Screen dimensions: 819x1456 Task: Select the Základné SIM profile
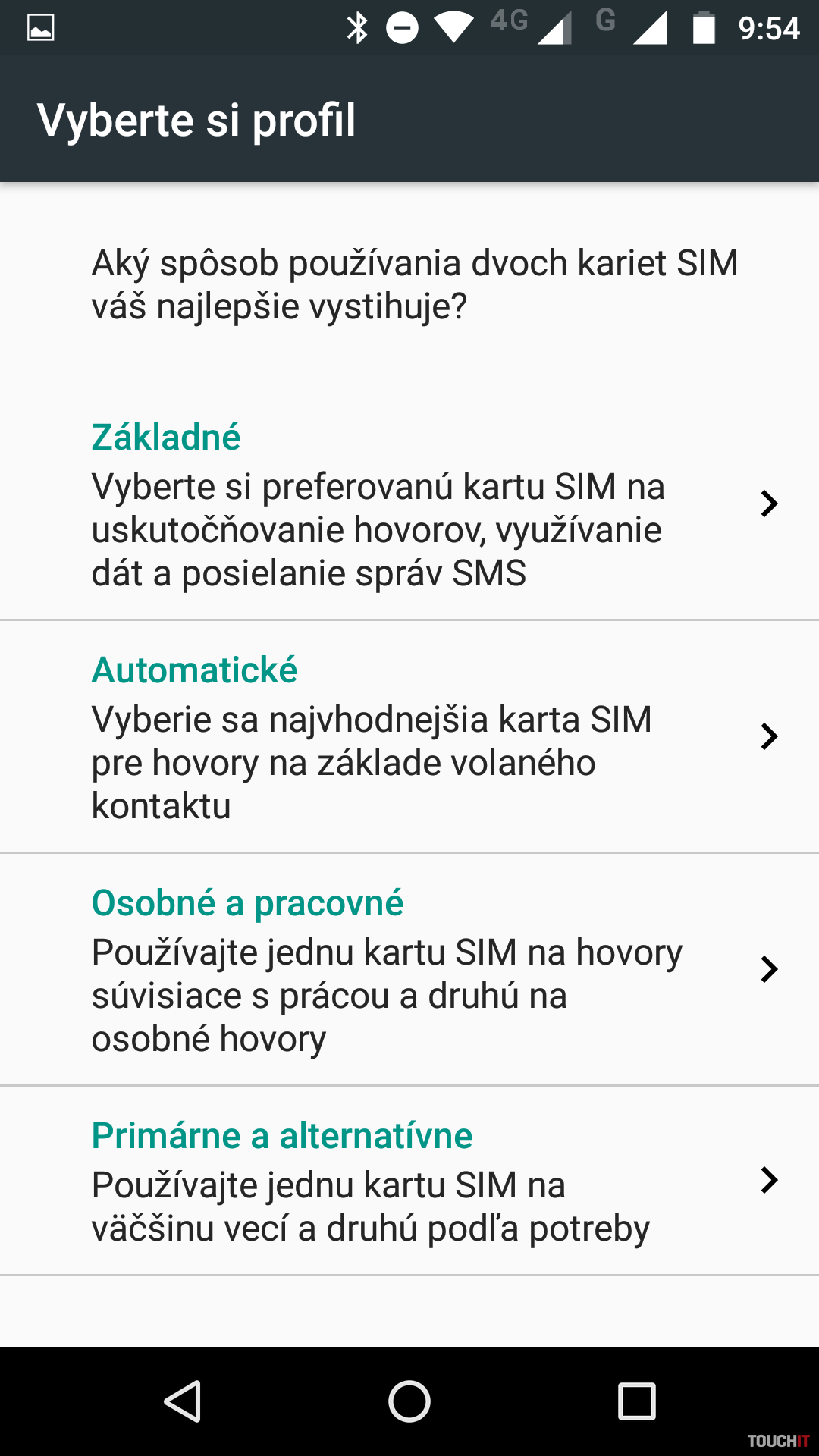(x=409, y=504)
